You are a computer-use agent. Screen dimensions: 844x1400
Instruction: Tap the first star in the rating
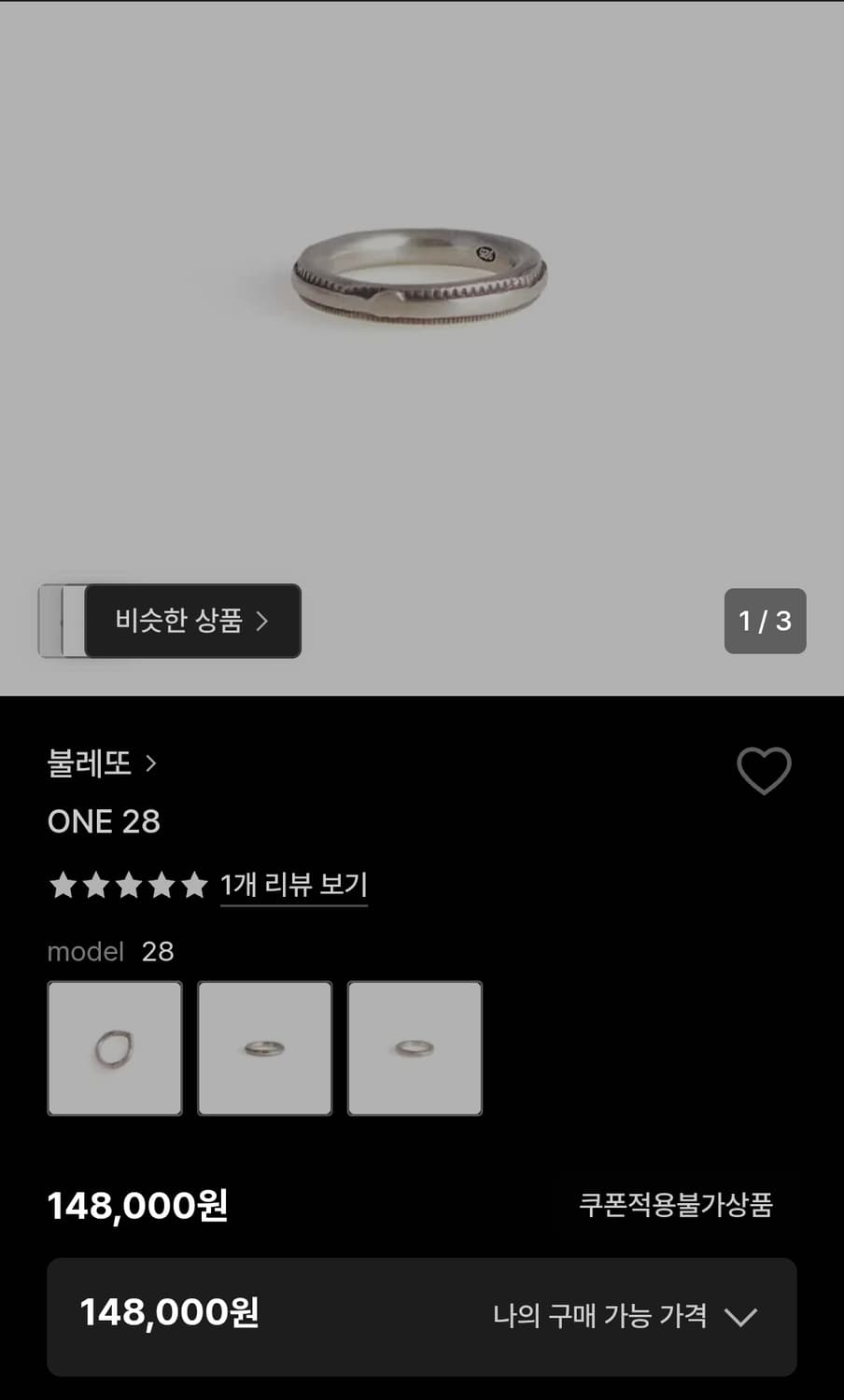point(62,885)
